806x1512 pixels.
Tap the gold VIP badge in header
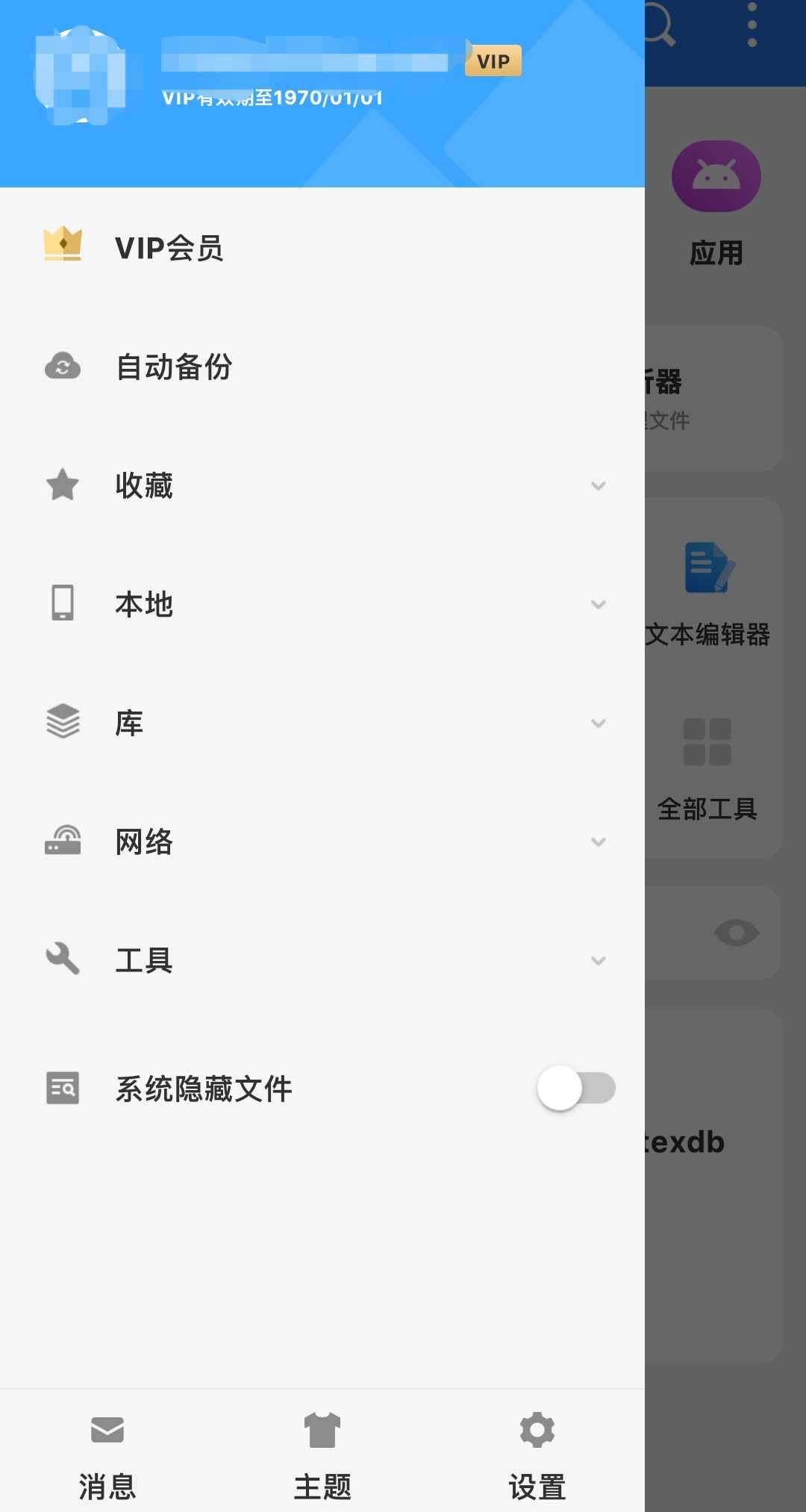493,61
